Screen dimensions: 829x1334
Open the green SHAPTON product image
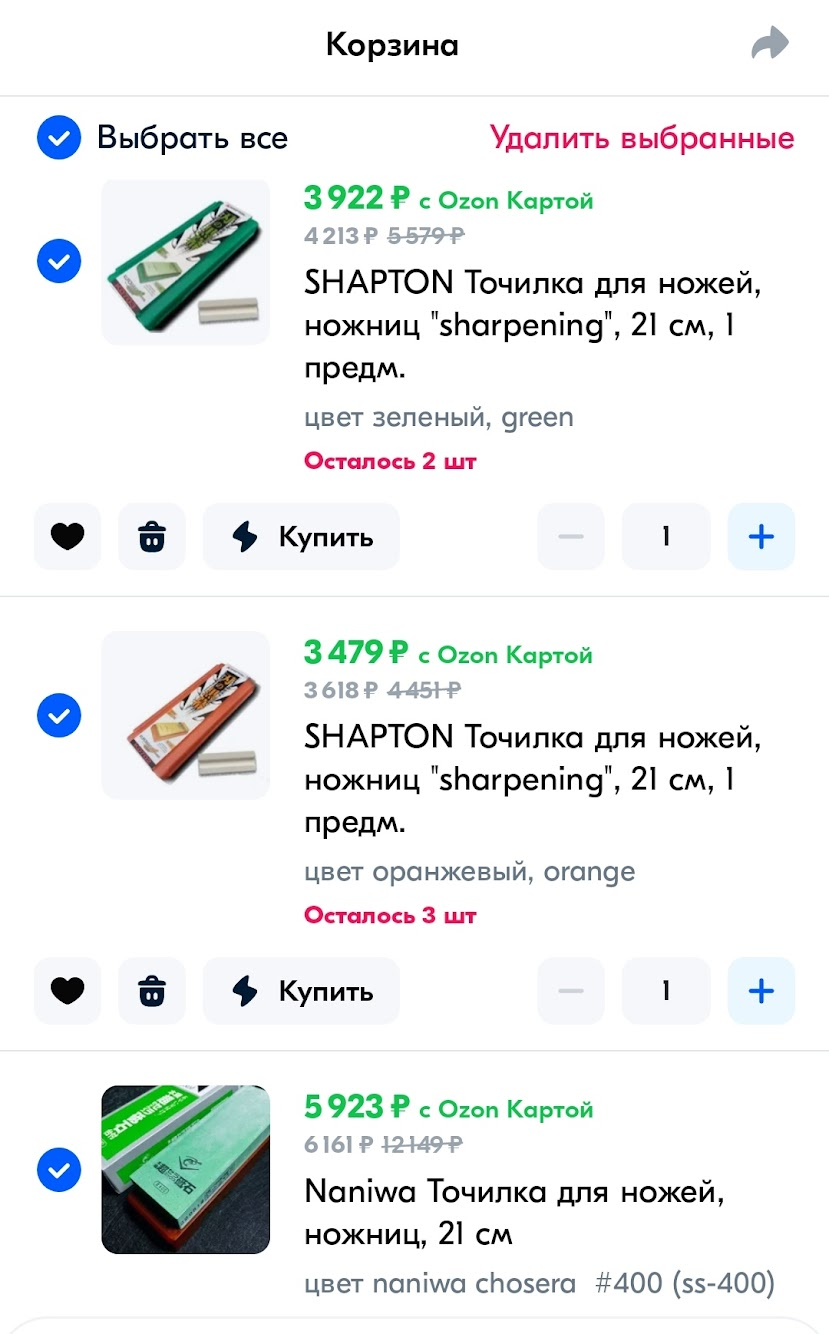[186, 262]
